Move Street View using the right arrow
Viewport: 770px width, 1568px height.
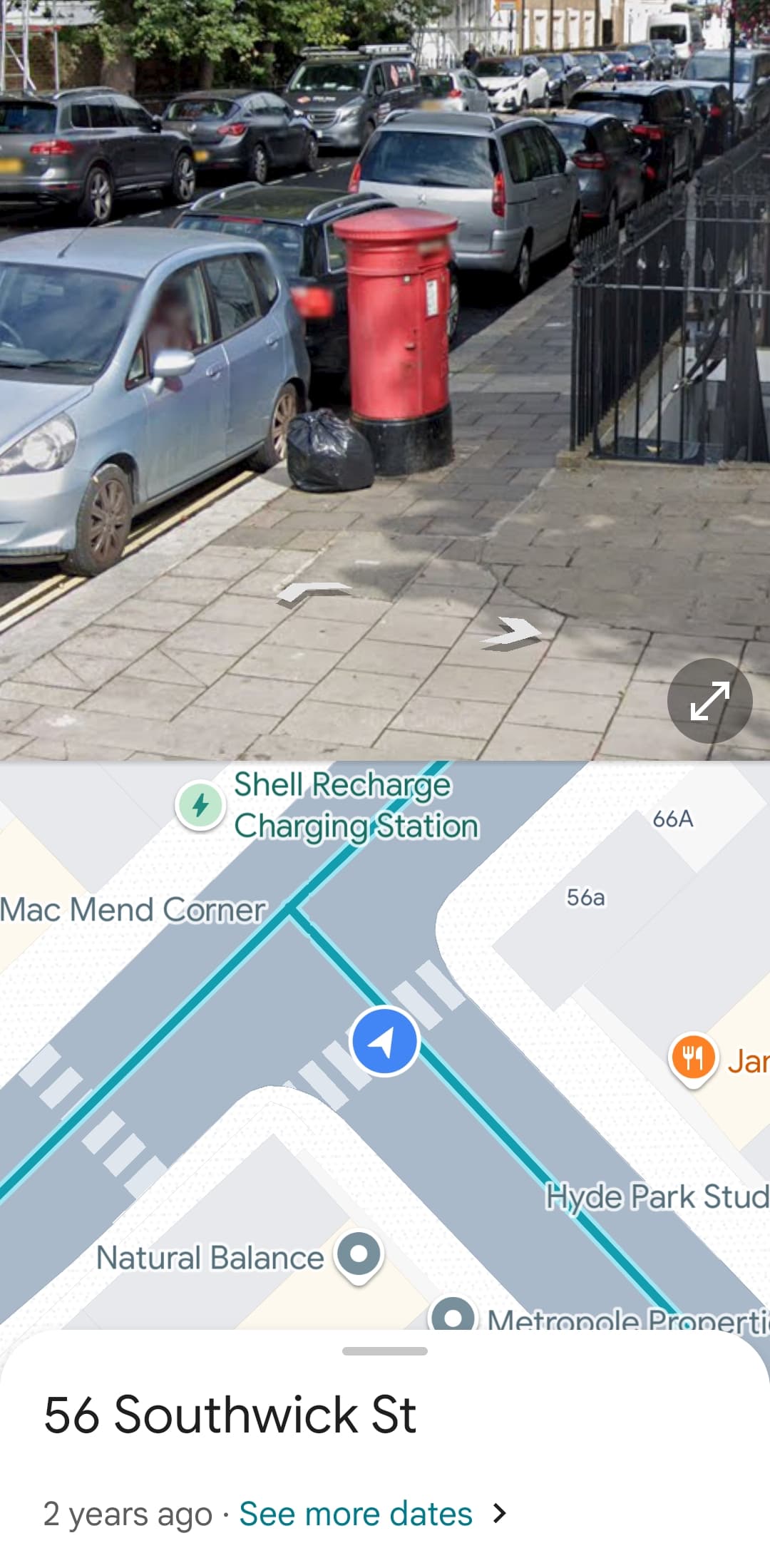[511, 633]
